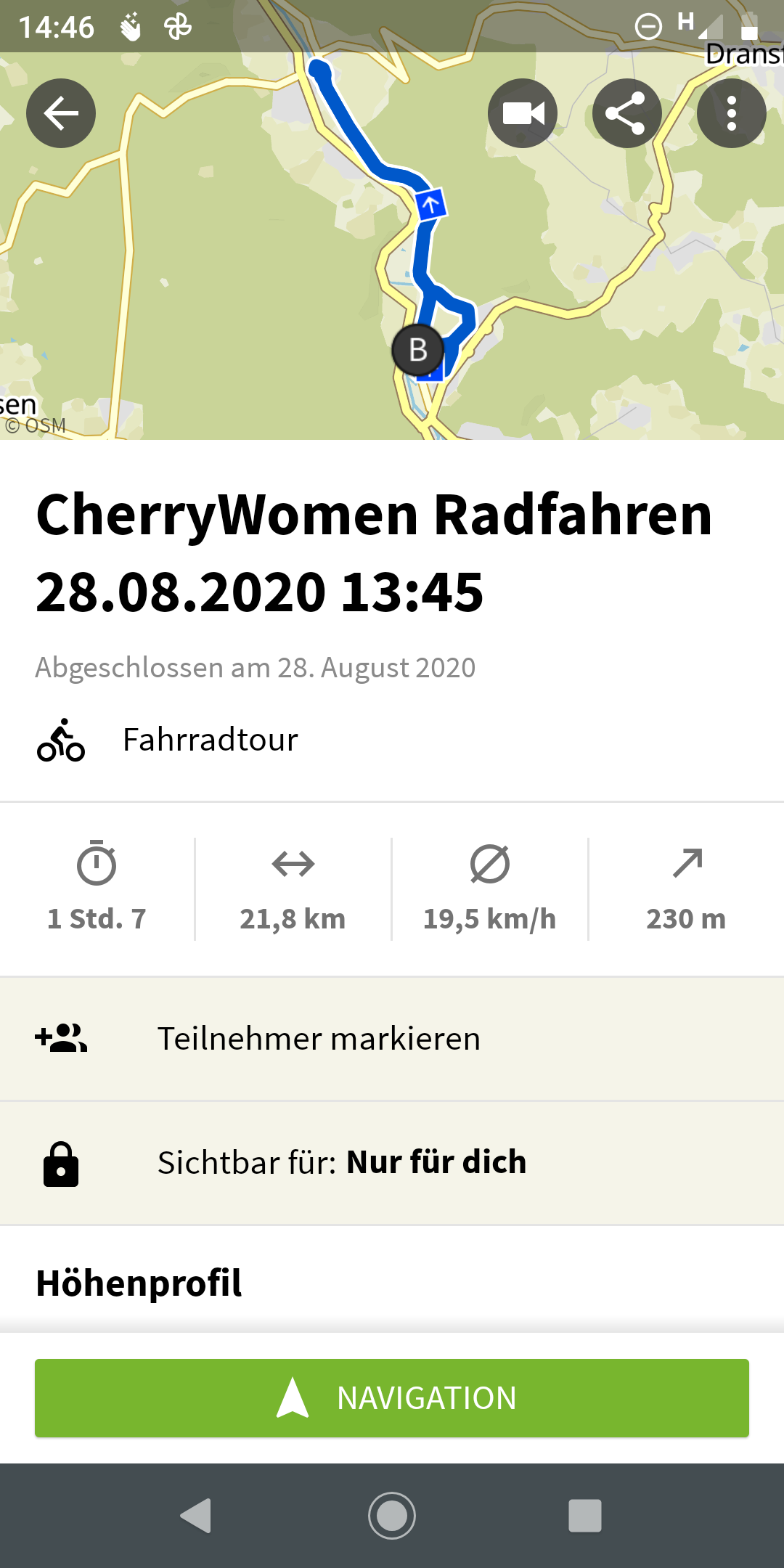Share this cycling tour
Image resolution: width=784 pixels, height=1568 pixels.
click(626, 113)
